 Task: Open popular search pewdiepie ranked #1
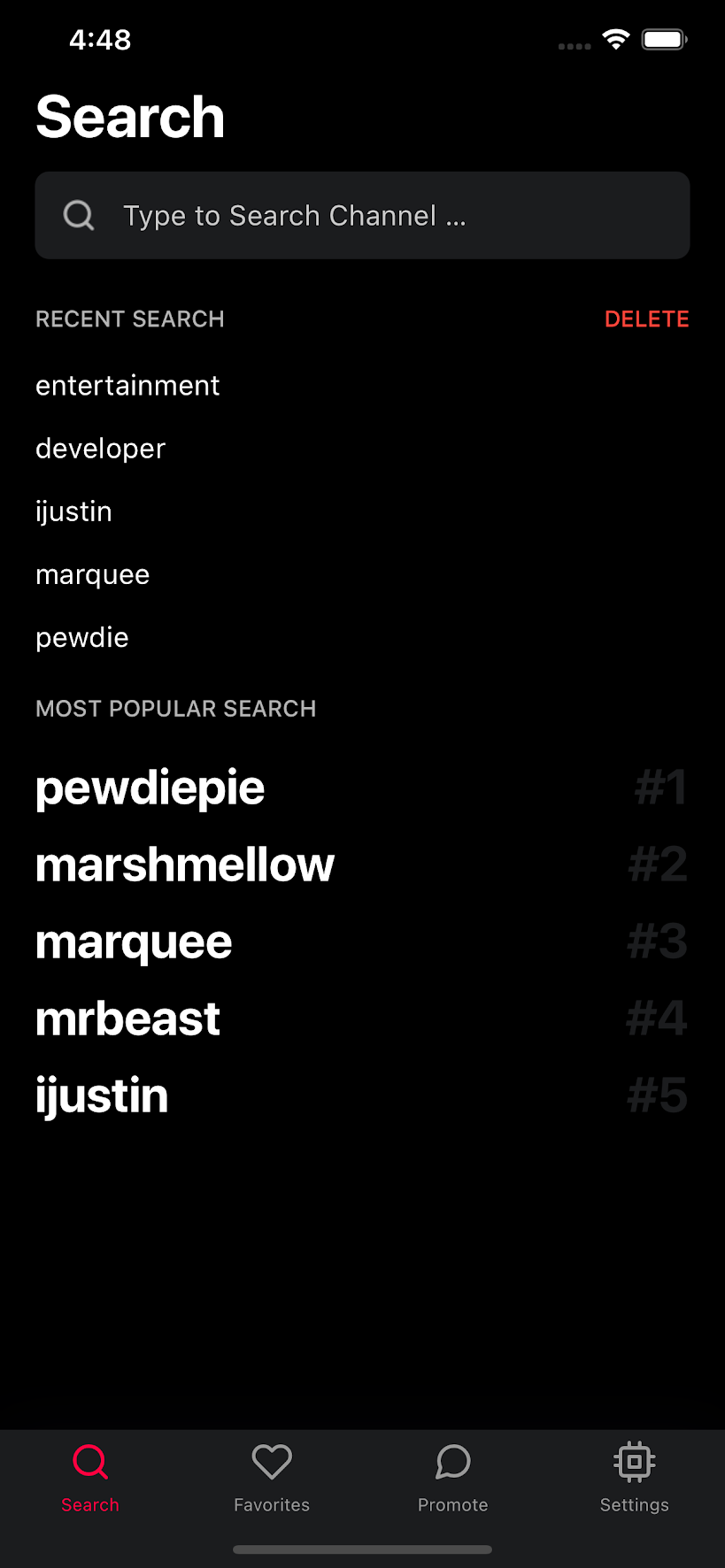coord(150,788)
